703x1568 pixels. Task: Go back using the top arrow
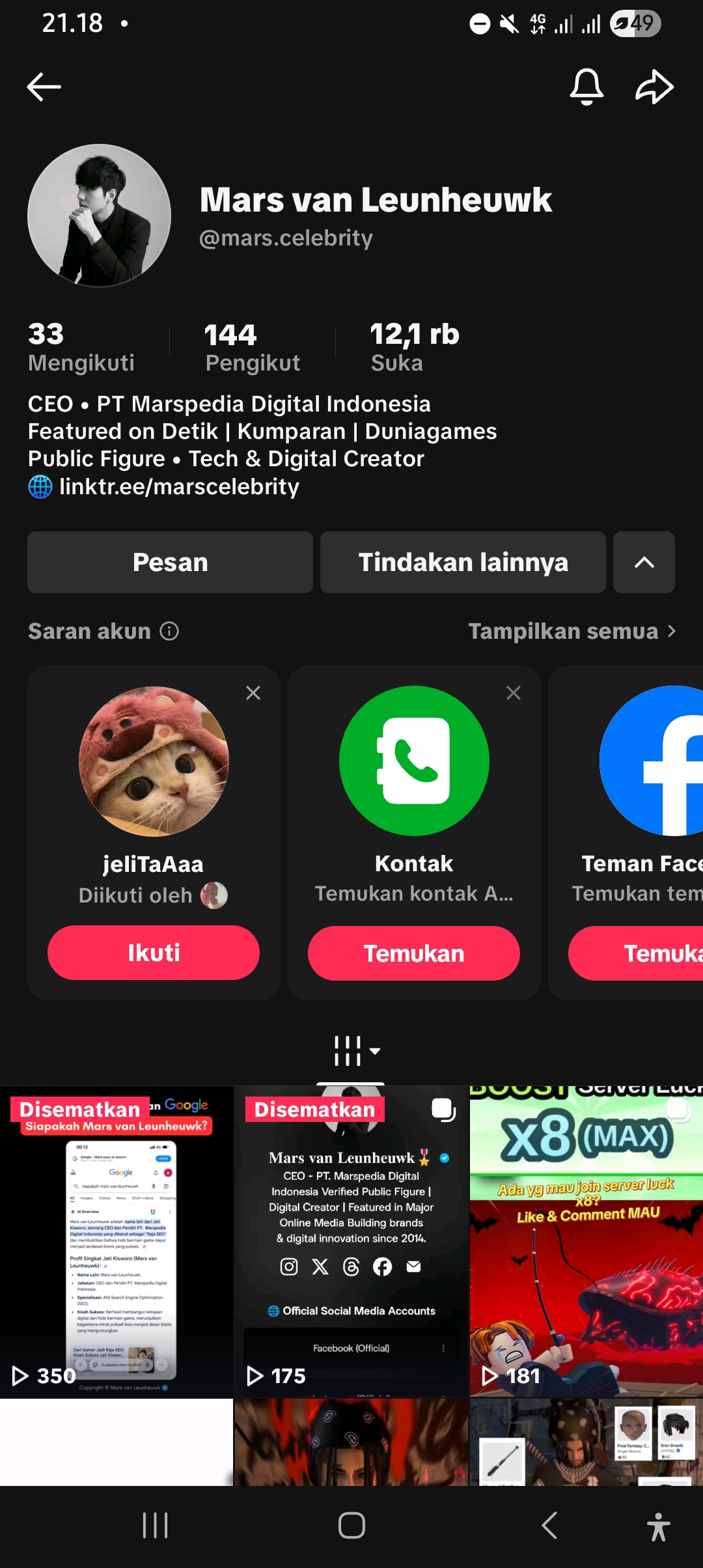[44, 87]
